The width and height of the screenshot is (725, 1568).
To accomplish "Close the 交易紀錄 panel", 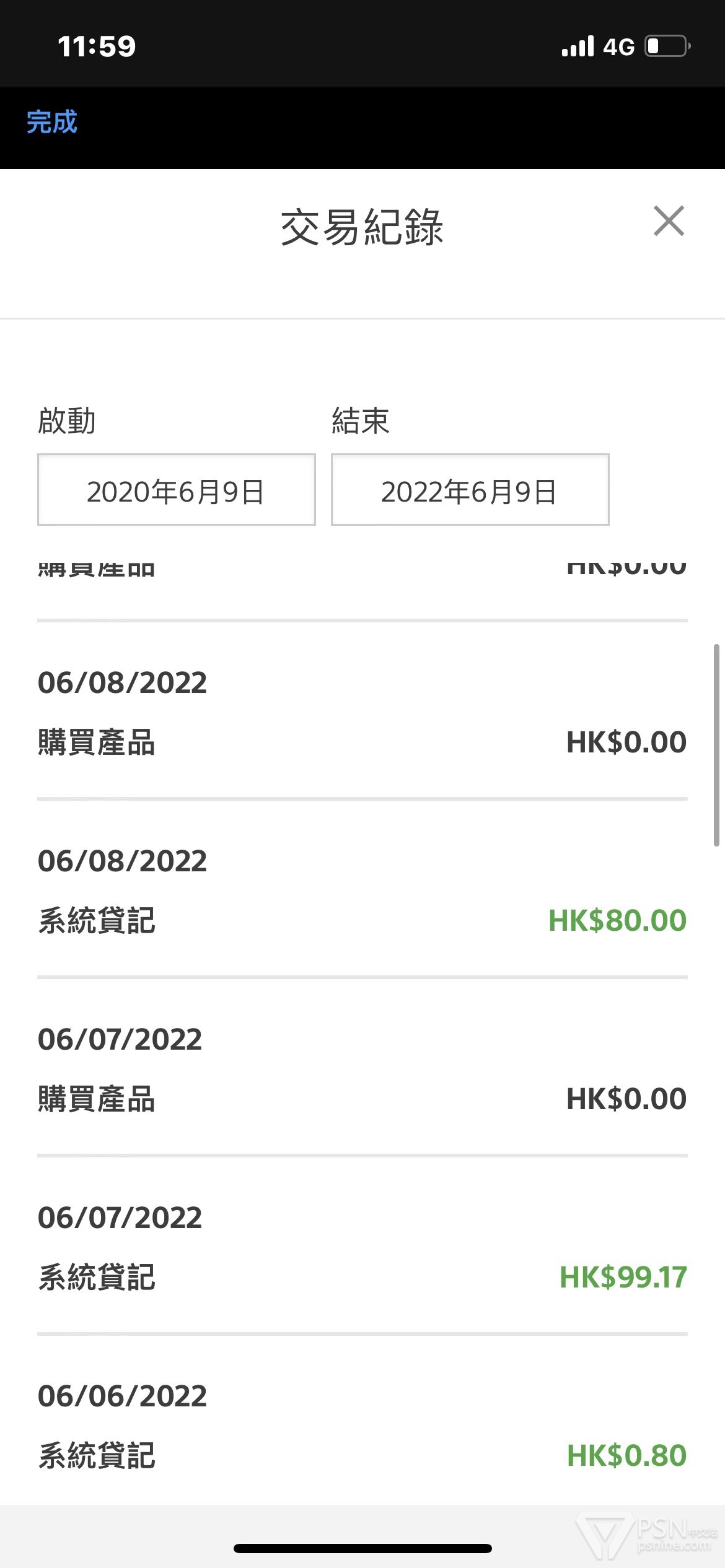I will pos(669,221).
